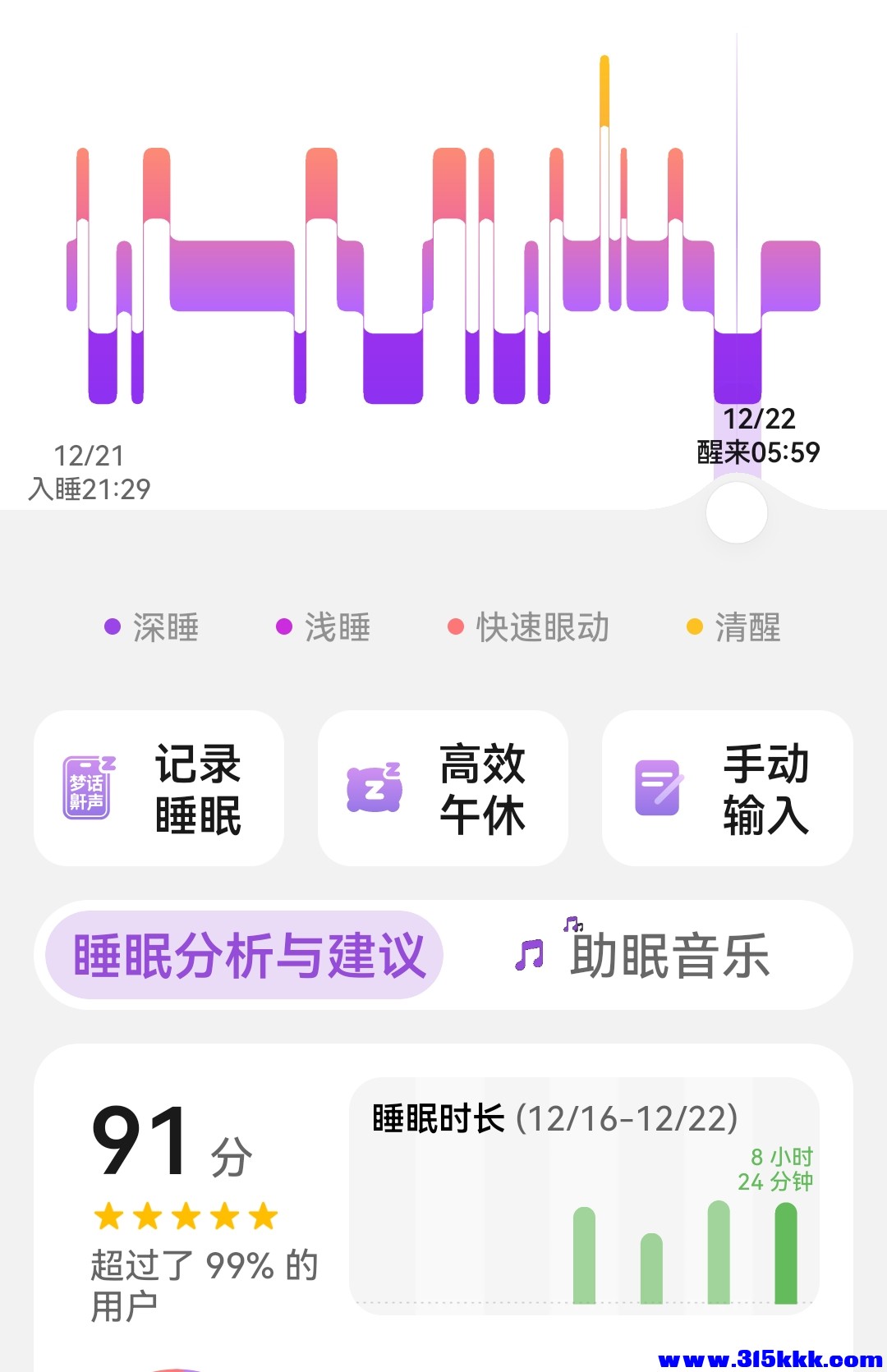Tap the yellow awake peak on the sleep chart
The width and height of the screenshot is (887, 1372).
point(605,90)
